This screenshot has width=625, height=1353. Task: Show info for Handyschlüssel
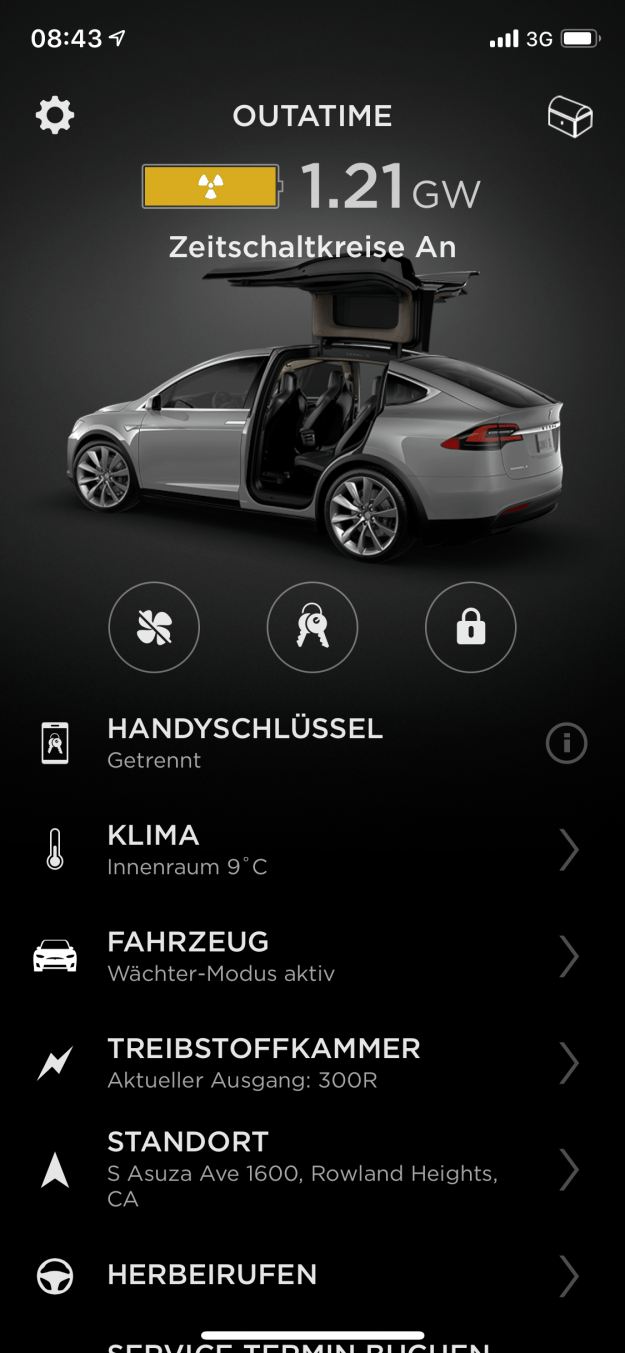pos(566,743)
